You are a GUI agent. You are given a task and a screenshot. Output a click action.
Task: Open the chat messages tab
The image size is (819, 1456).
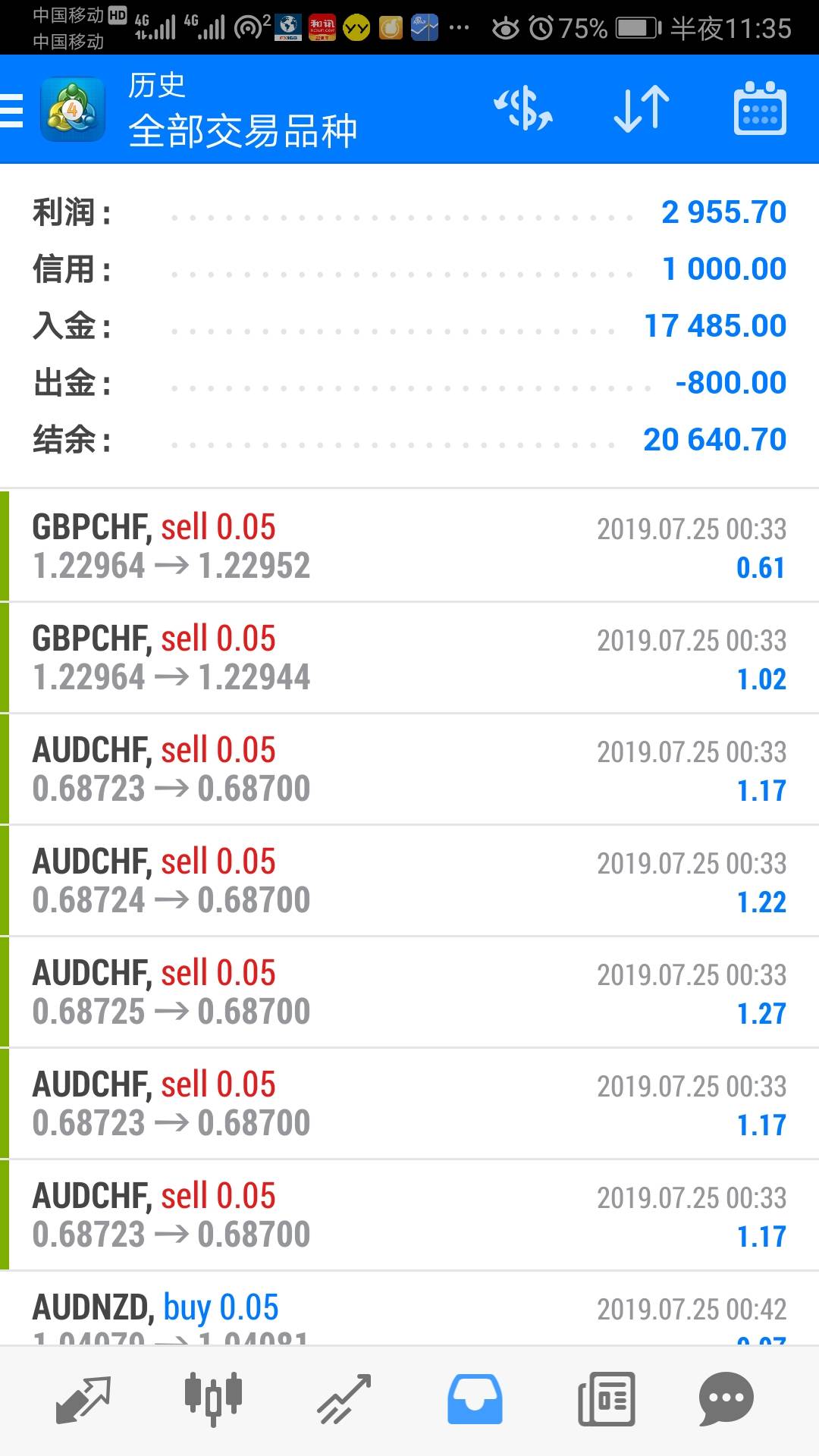[x=726, y=1399]
